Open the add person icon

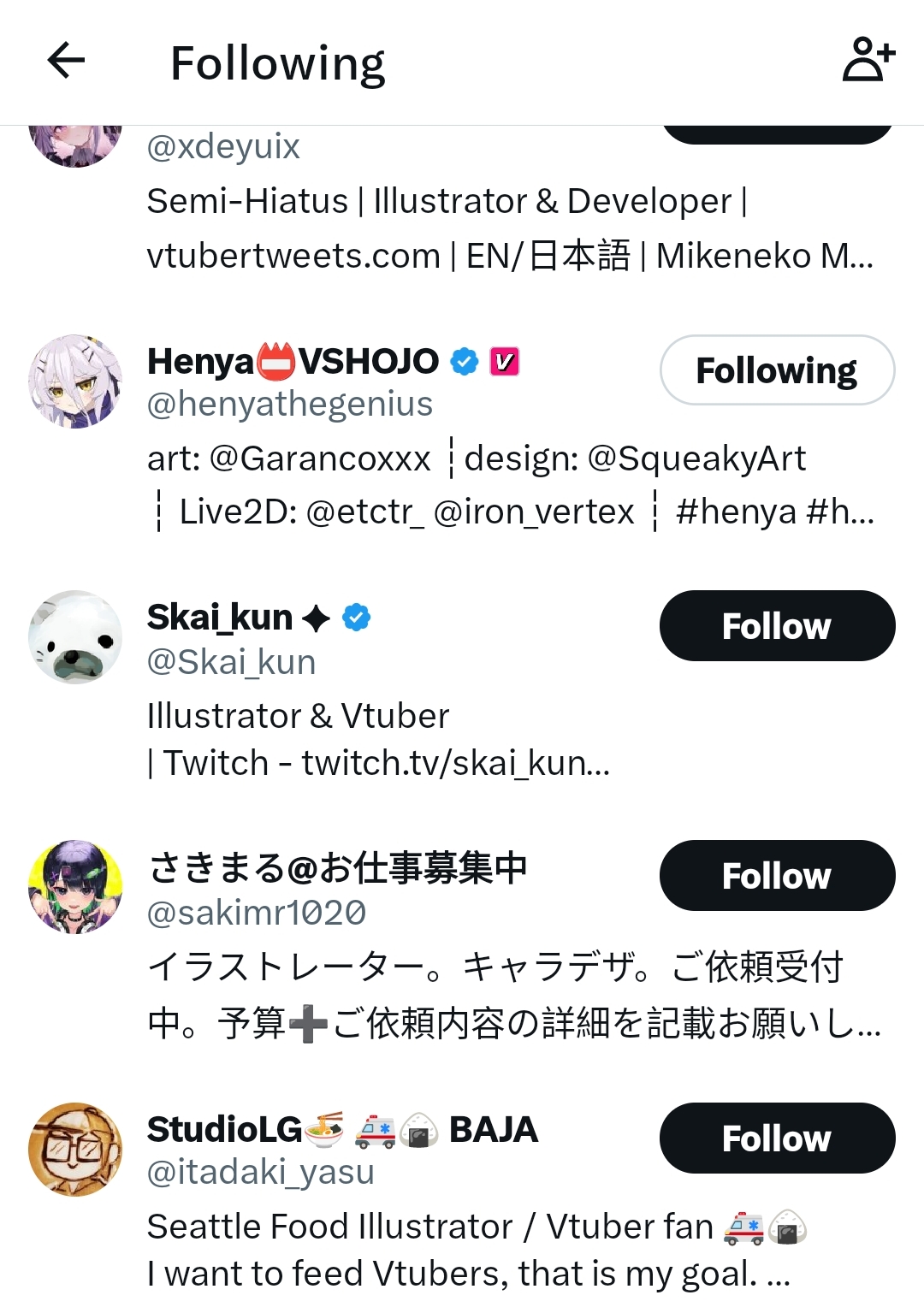(x=868, y=60)
